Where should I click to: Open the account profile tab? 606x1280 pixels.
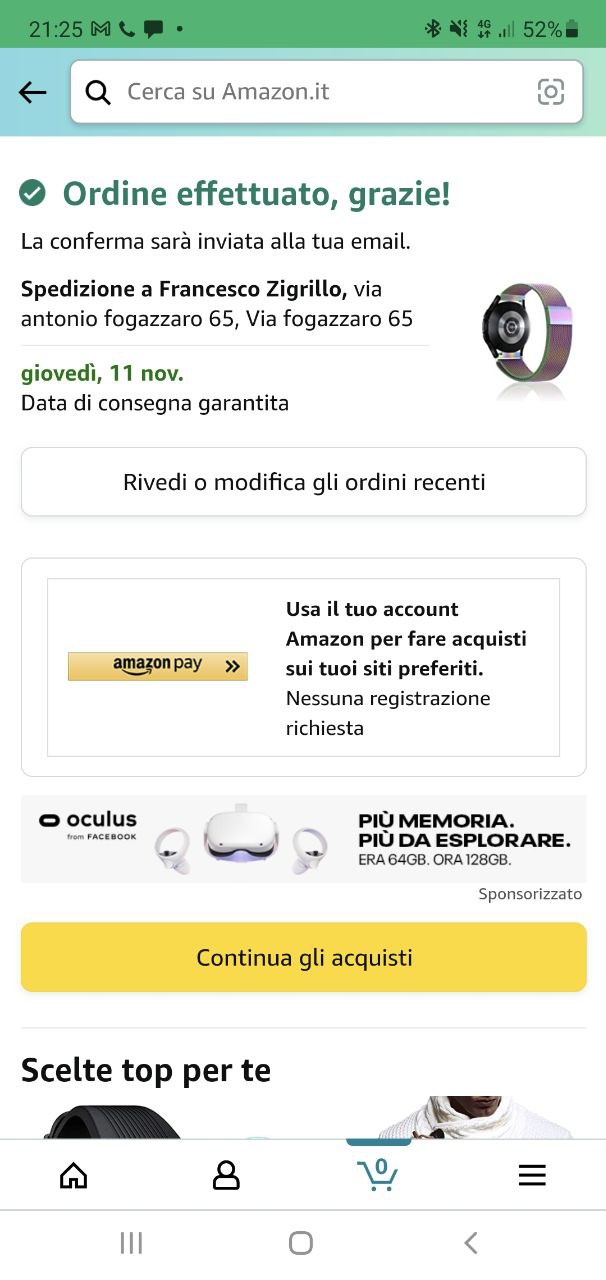click(x=227, y=1175)
